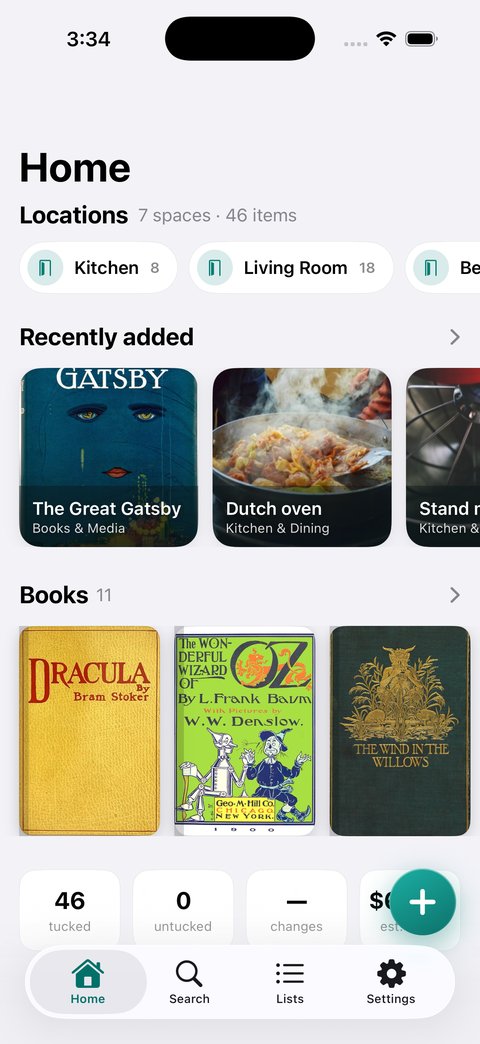Switch to the Lists tab
Screen dimensions: 480x1044
pyautogui.click(x=290, y=982)
